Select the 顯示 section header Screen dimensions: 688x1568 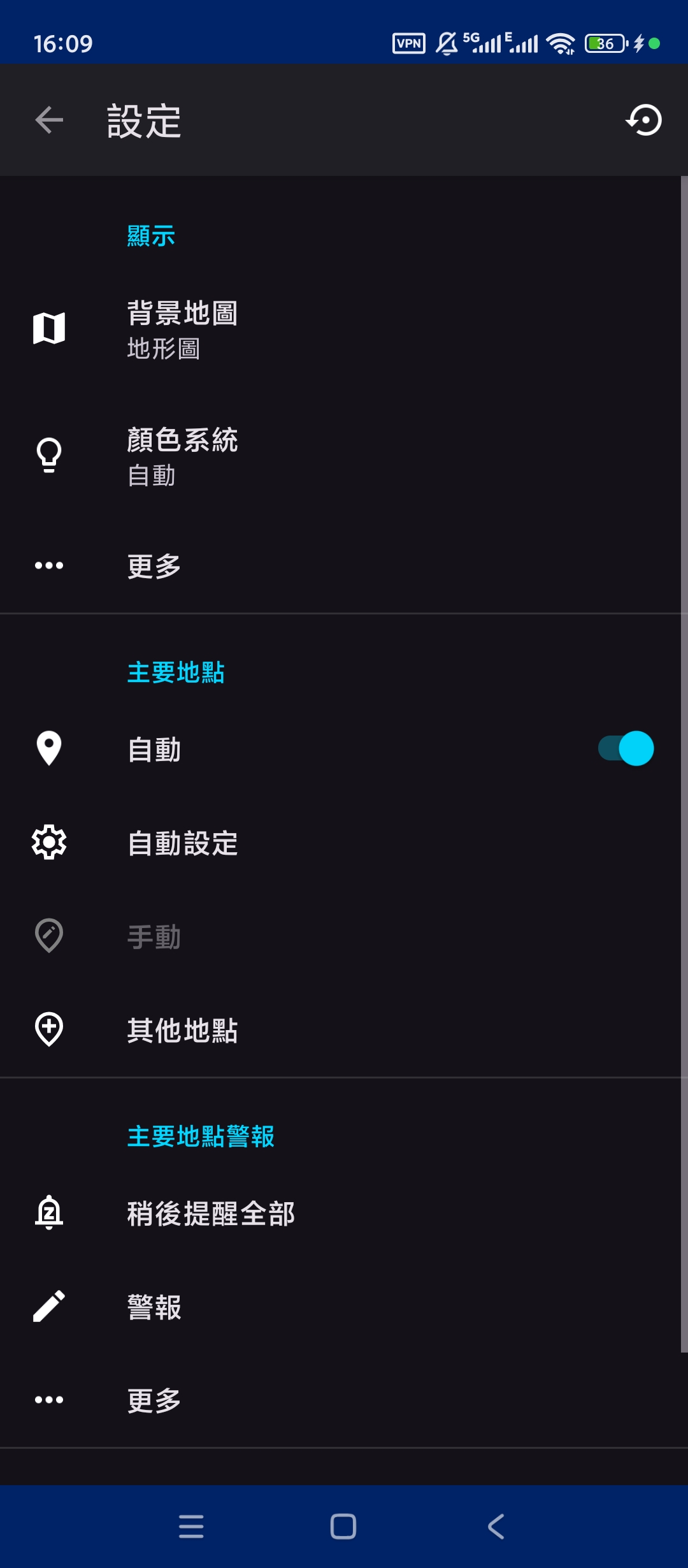click(x=150, y=236)
